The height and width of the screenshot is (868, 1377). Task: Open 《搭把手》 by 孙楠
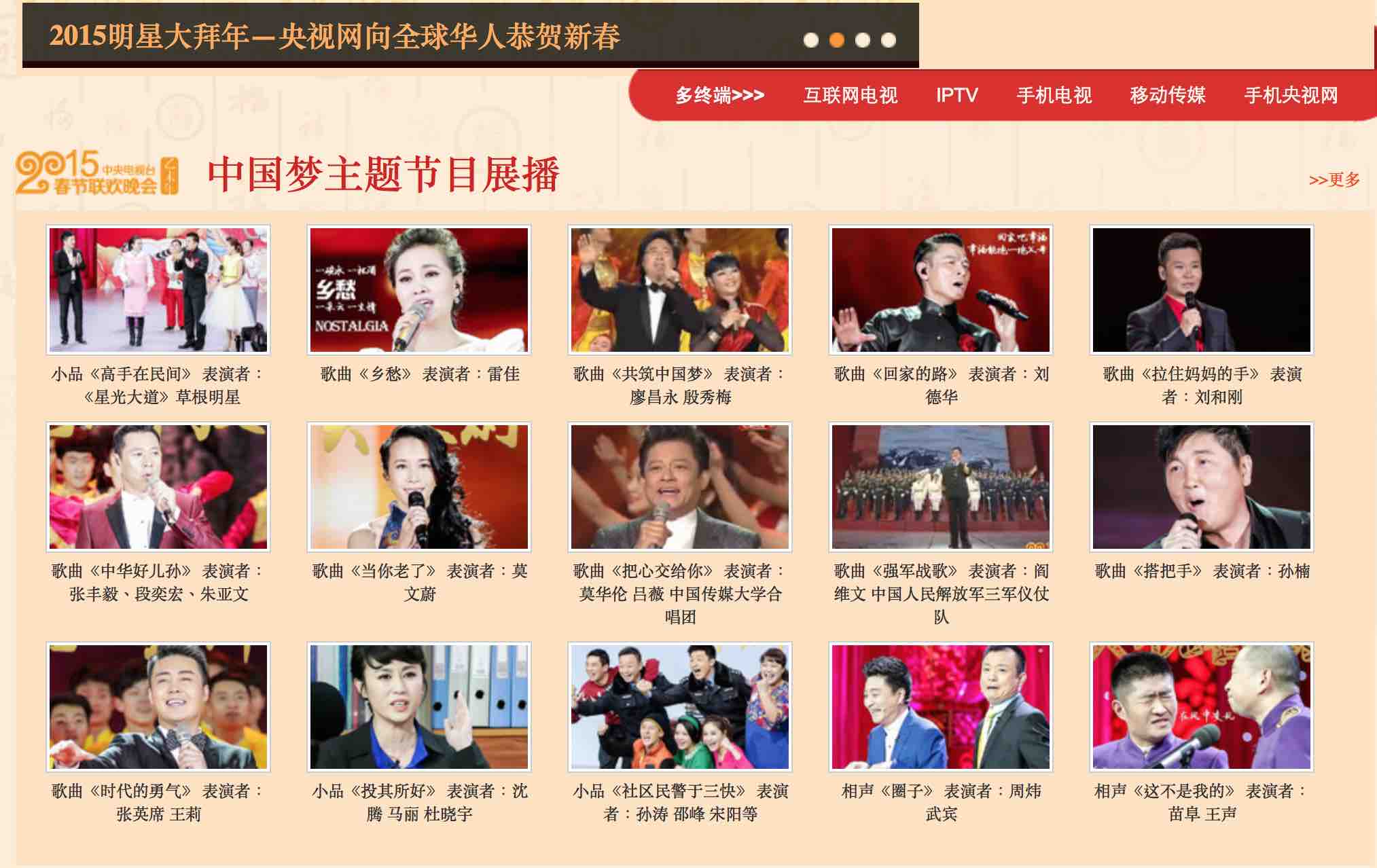(x=1202, y=487)
